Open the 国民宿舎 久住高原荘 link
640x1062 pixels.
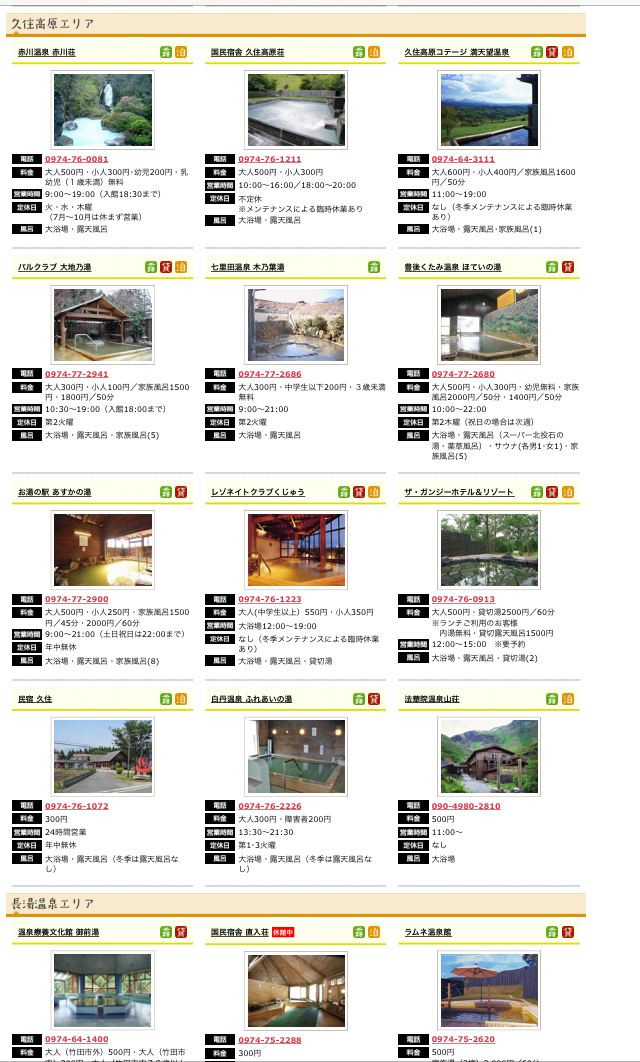coord(247,52)
